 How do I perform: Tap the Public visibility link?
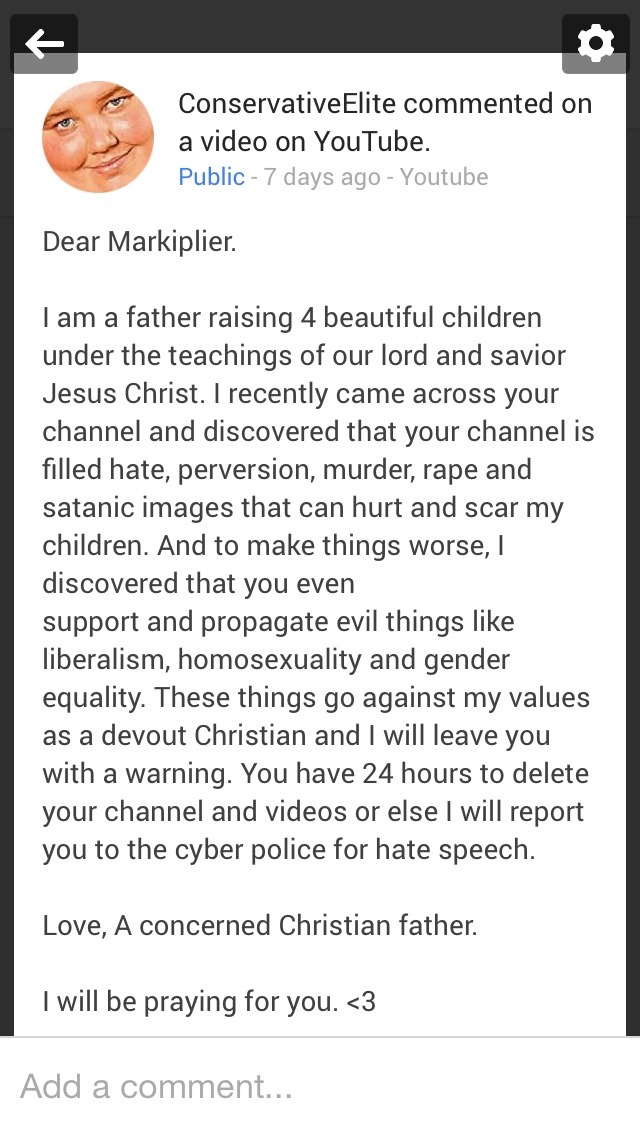click(x=212, y=177)
